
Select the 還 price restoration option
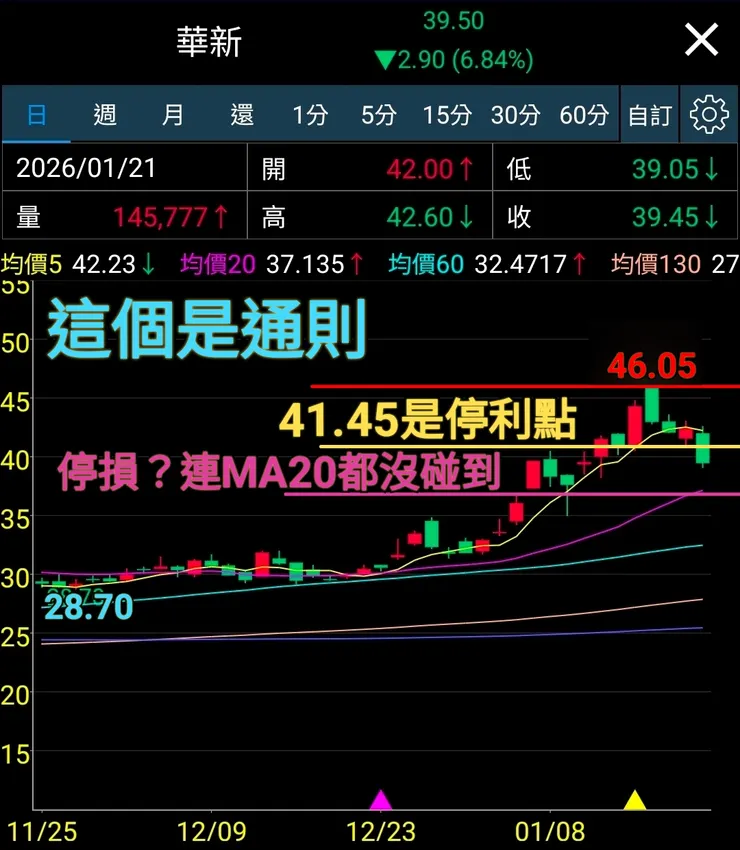[x=240, y=114]
